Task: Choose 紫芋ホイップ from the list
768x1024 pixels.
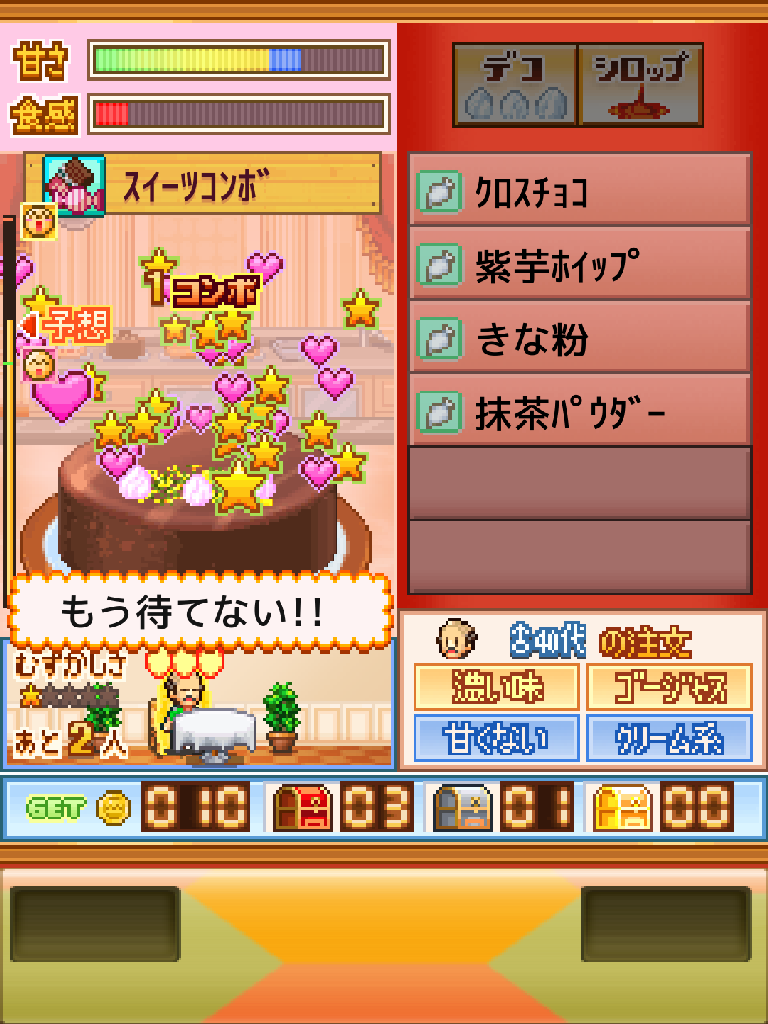Action: 579,264
